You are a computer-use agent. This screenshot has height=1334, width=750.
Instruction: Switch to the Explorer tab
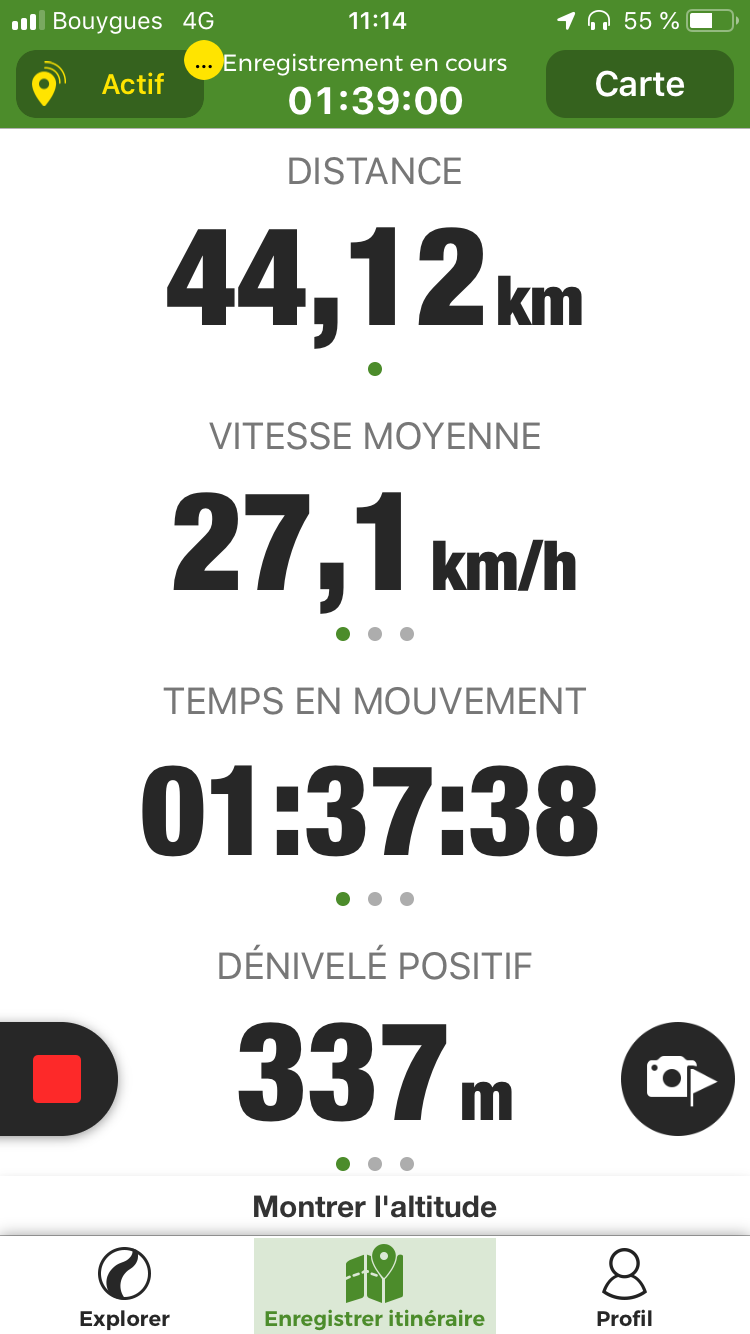[125, 1288]
